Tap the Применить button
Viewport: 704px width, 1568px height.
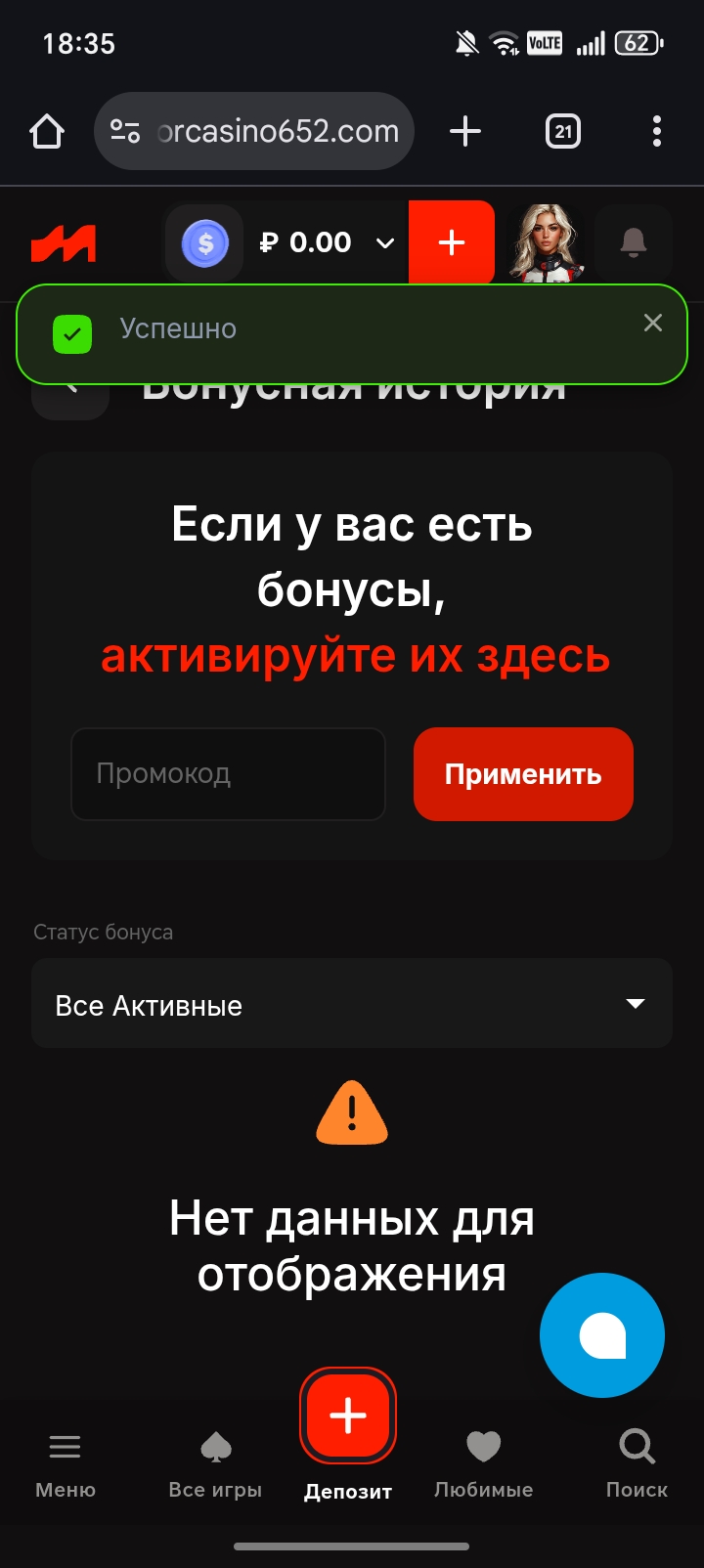[523, 774]
